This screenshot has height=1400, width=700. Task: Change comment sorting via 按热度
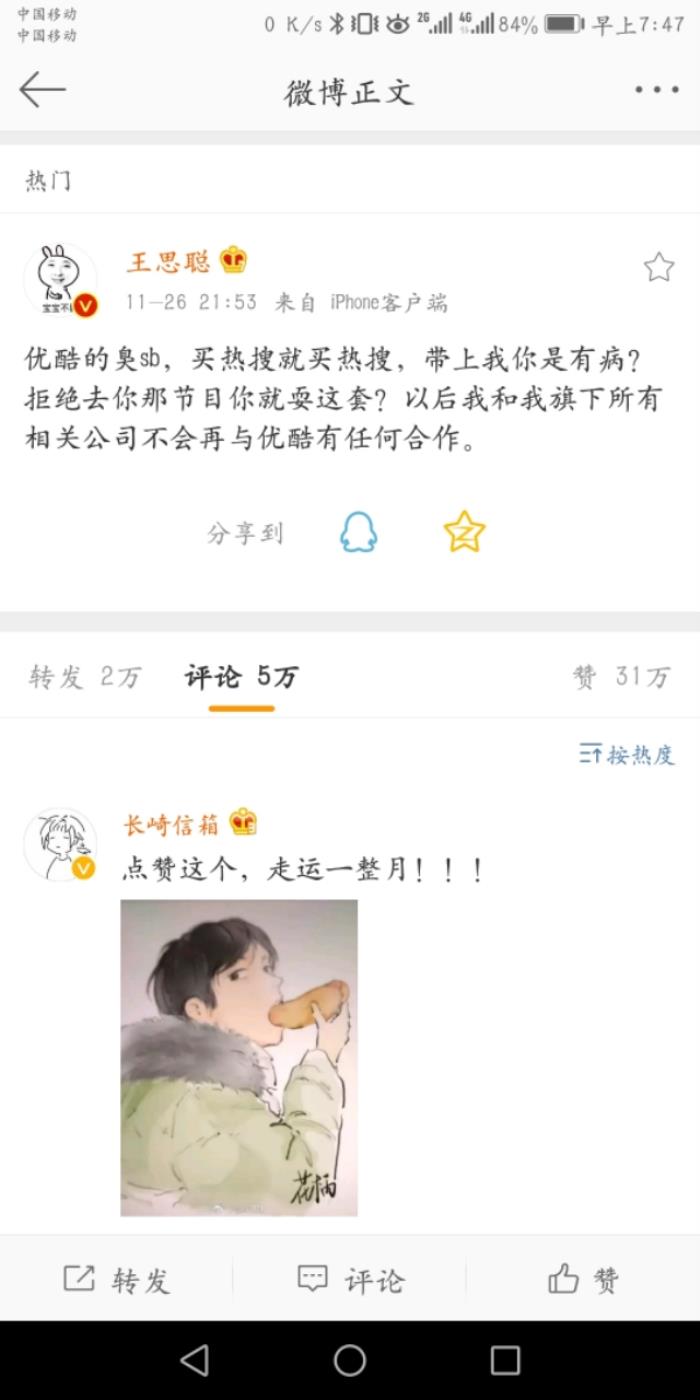(627, 754)
